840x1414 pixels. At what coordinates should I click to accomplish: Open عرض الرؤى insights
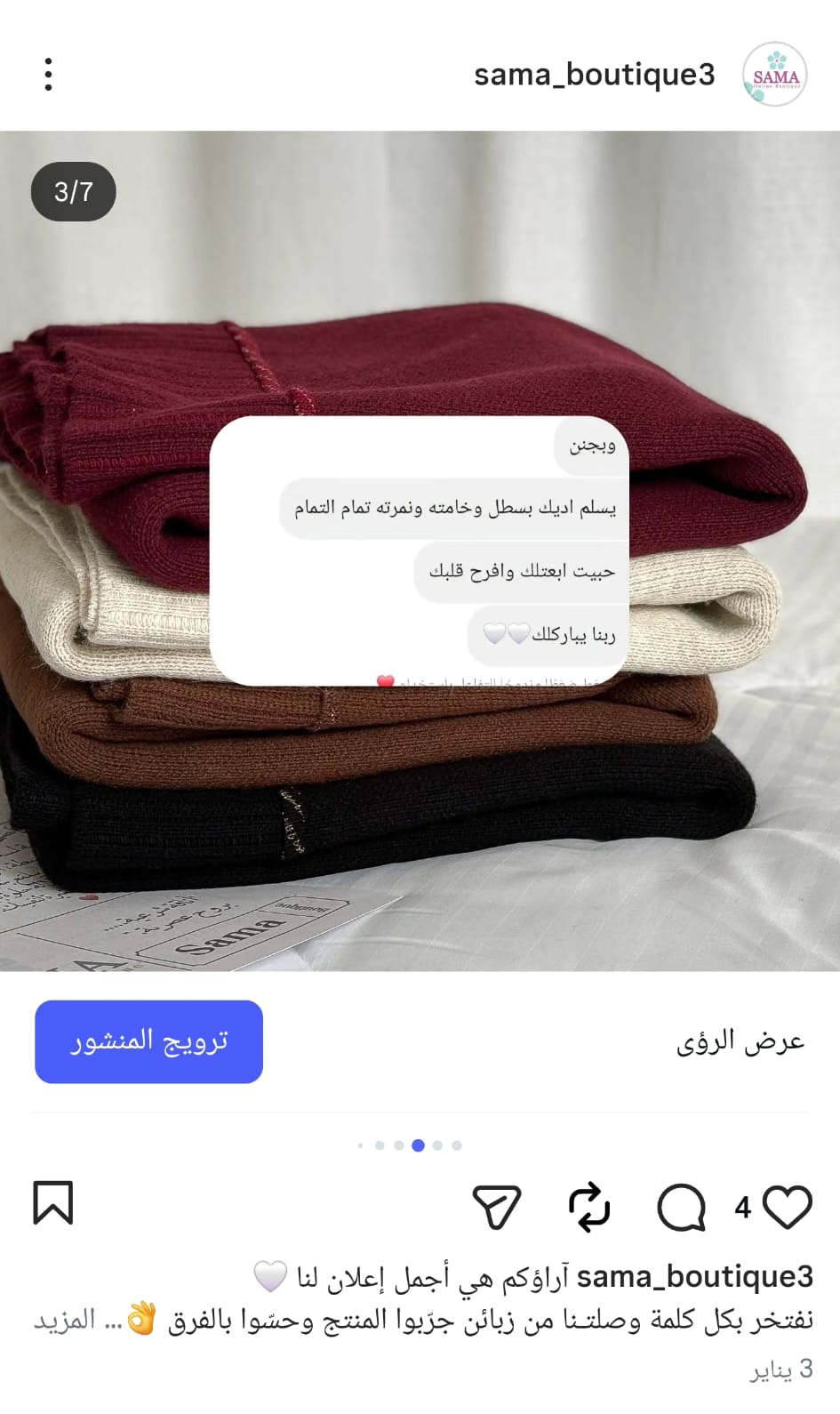tap(740, 1041)
